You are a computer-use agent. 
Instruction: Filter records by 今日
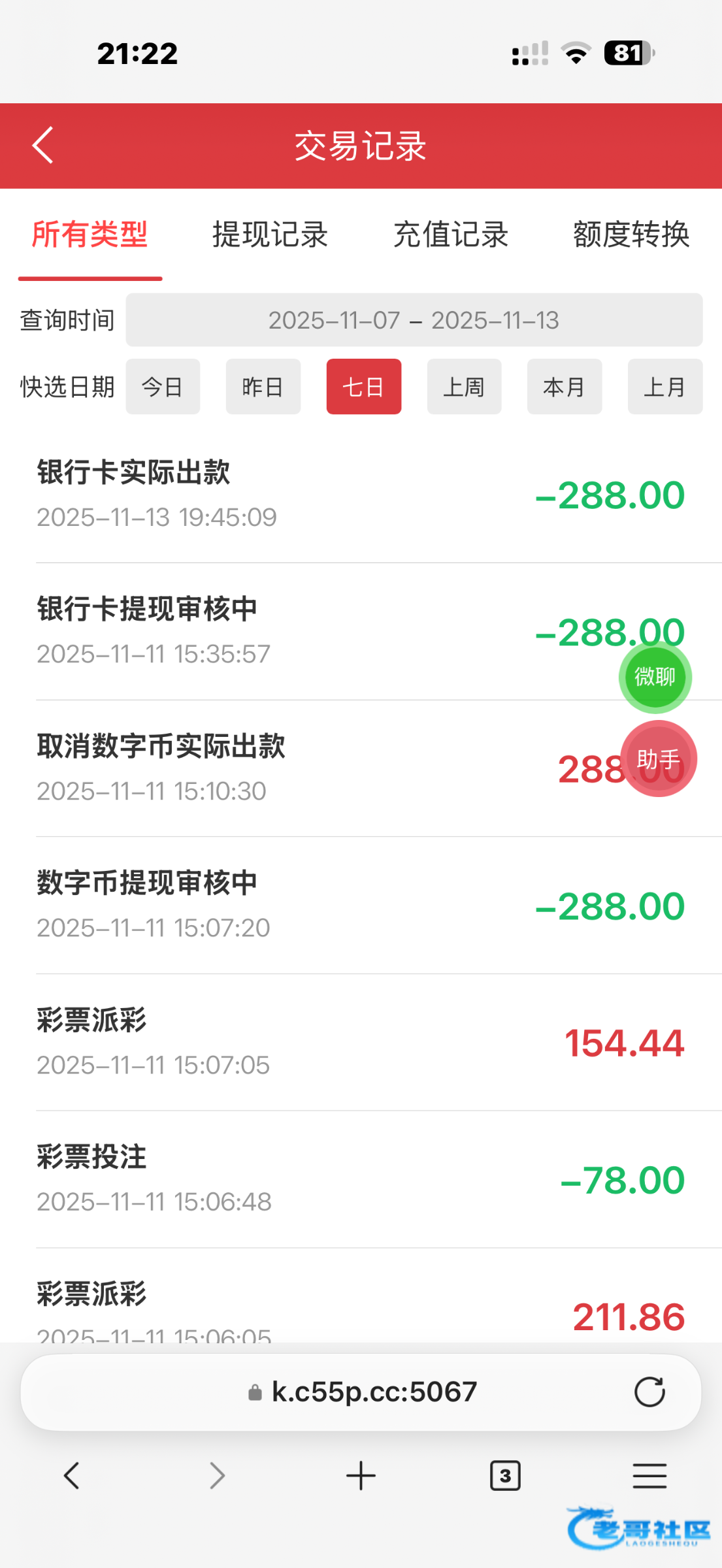click(x=163, y=387)
